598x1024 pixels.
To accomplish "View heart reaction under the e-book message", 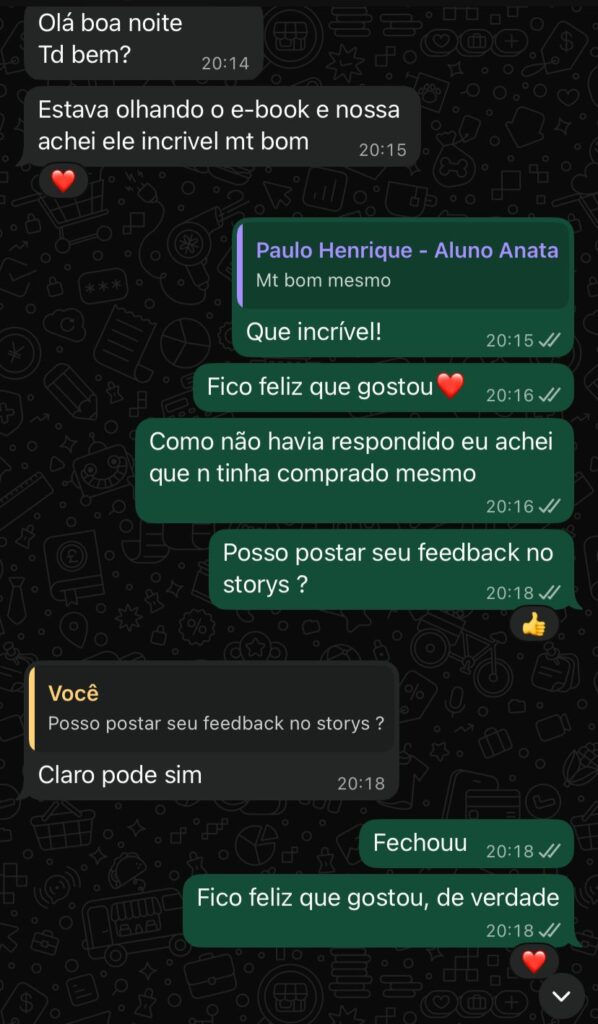I will (x=63, y=180).
